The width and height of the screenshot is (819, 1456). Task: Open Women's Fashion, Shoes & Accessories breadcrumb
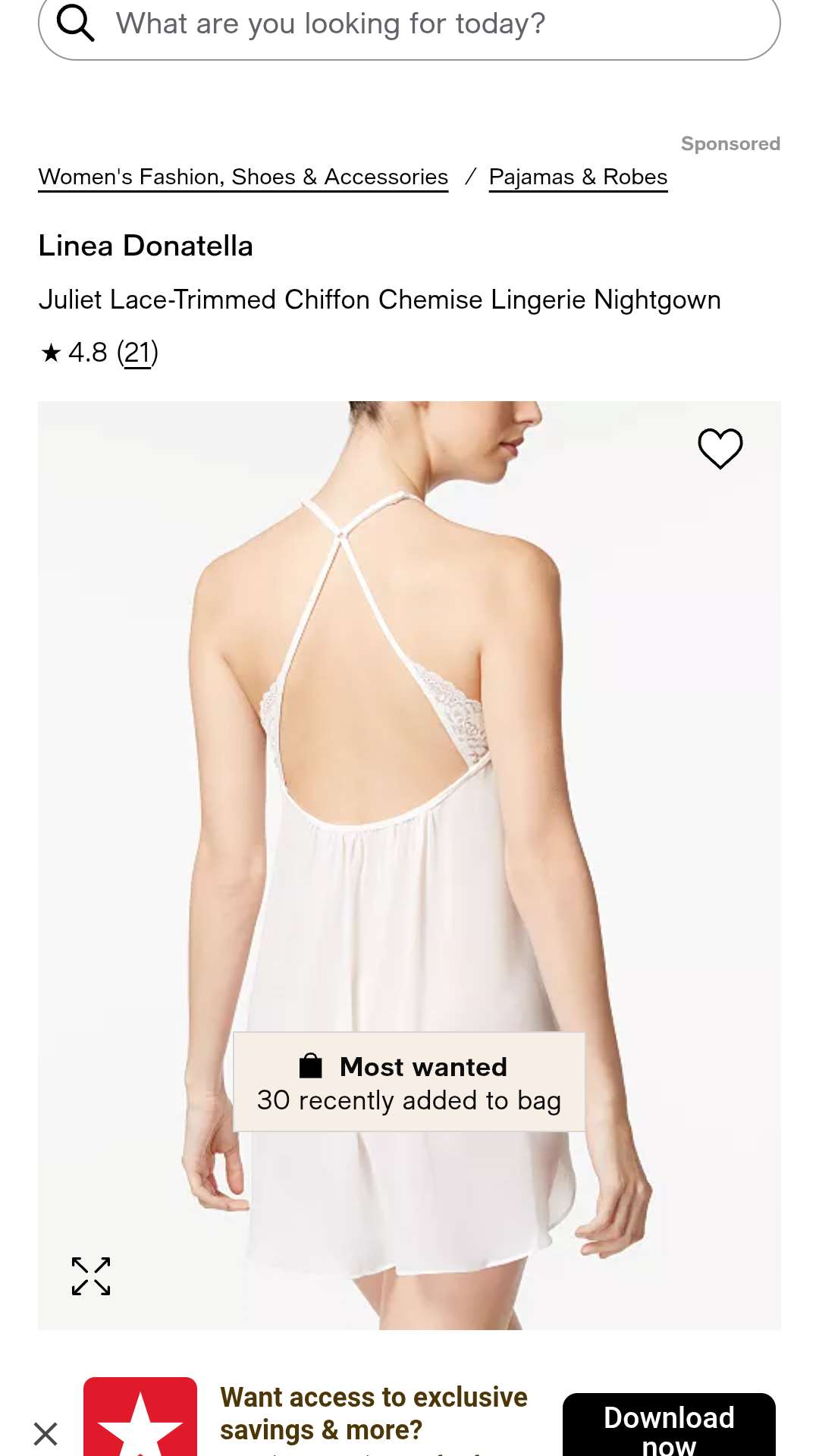pyautogui.click(x=243, y=177)
